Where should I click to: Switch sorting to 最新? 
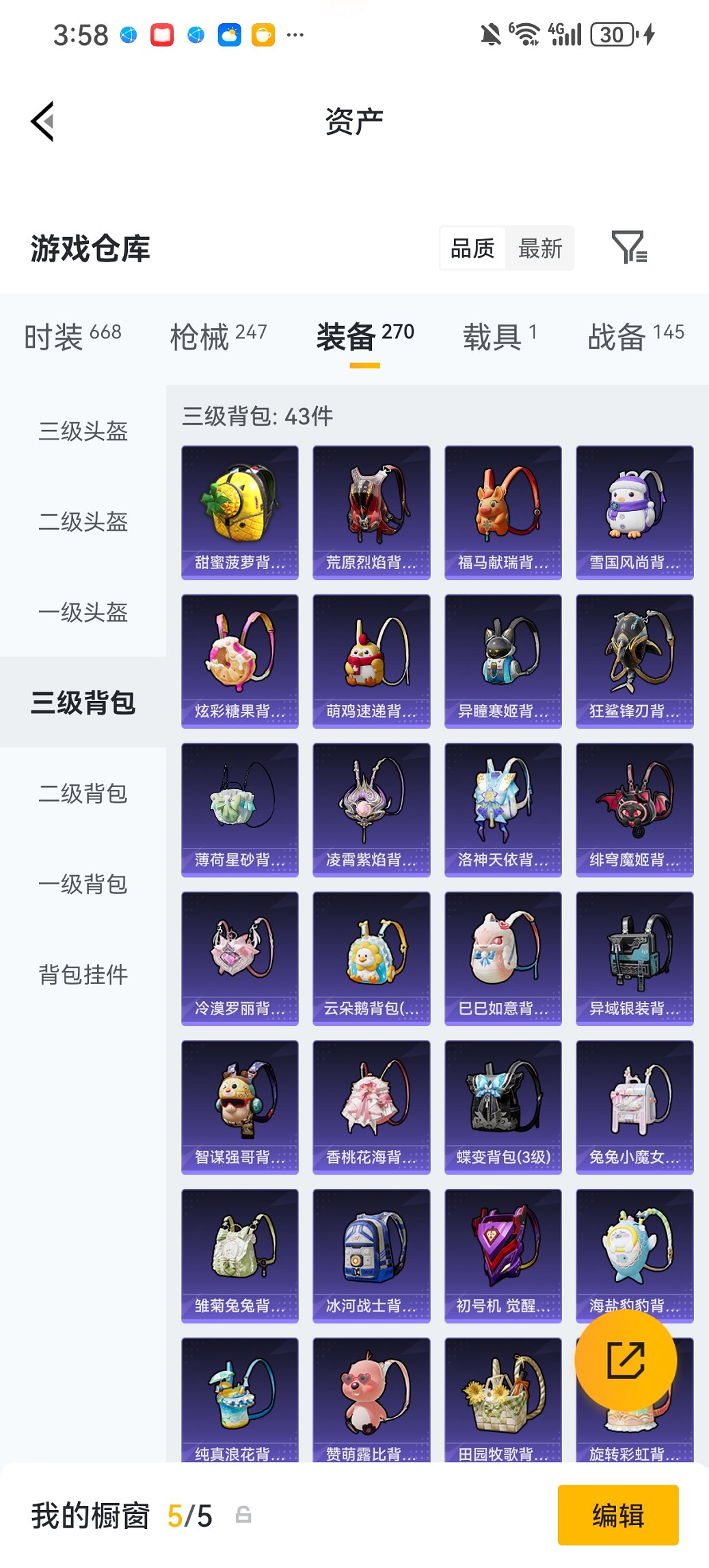click(x=540, y=248)
